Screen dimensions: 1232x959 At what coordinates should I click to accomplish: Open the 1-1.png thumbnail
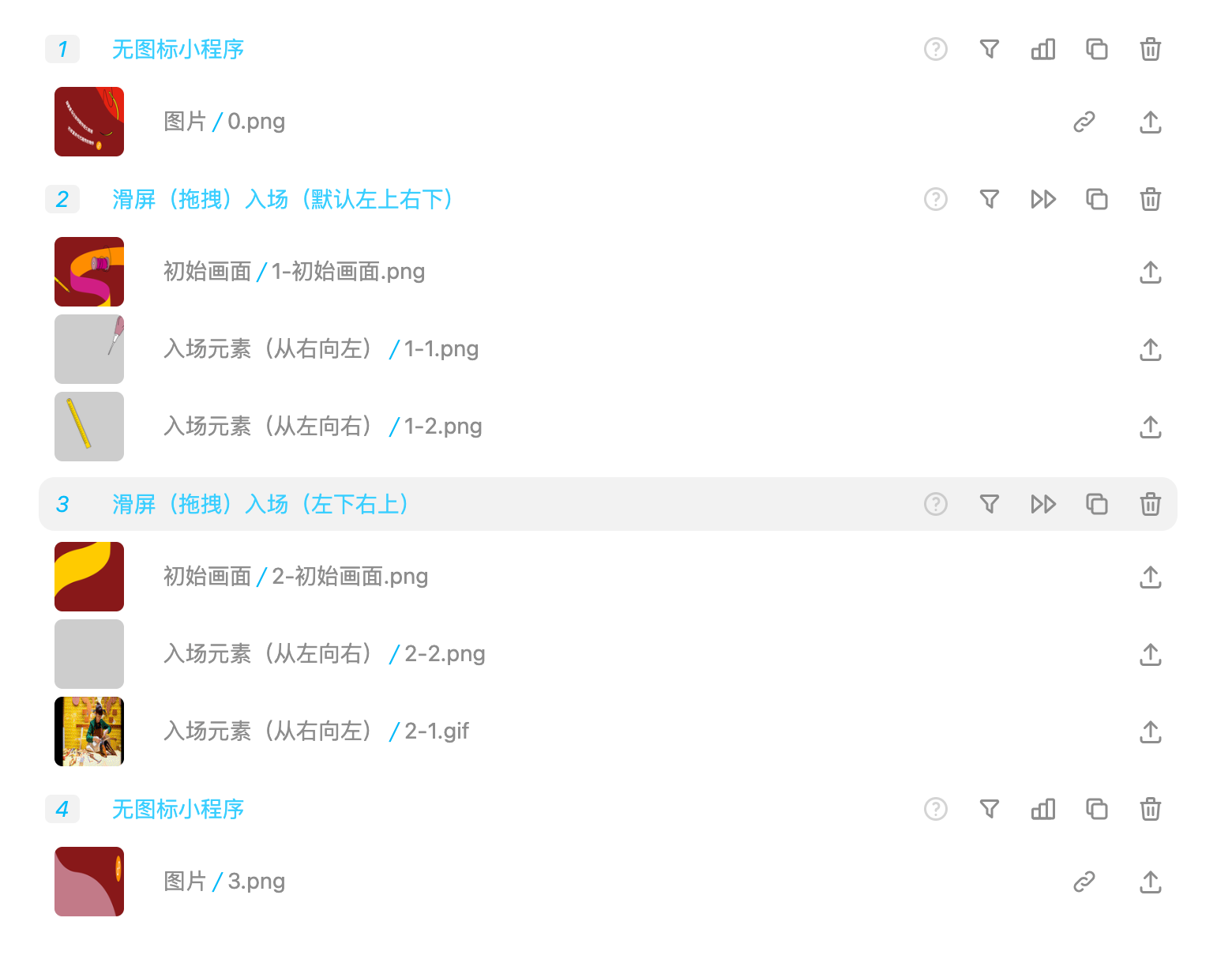[89, 349]
